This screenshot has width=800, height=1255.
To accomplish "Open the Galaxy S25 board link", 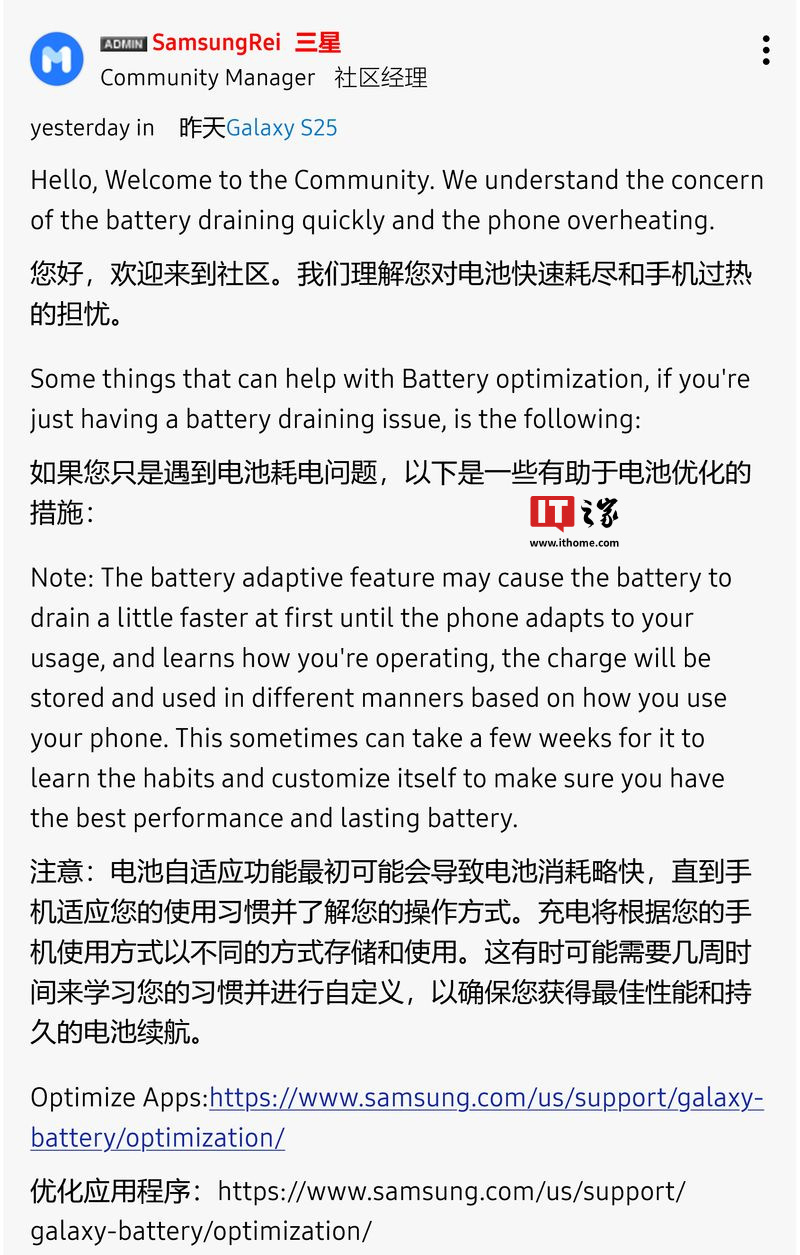I will (x=282, y=128).
